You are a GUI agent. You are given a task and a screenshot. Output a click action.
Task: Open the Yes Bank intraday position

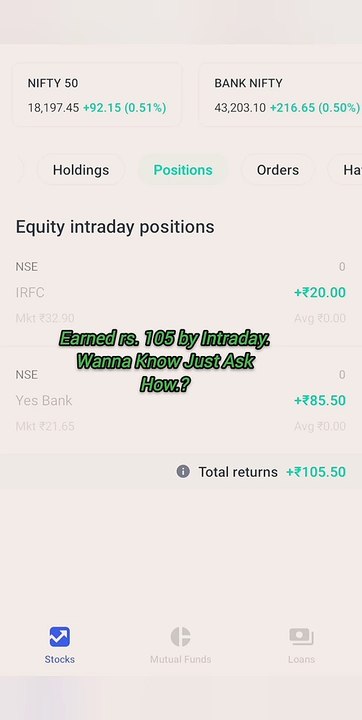(x=181, y=400)
